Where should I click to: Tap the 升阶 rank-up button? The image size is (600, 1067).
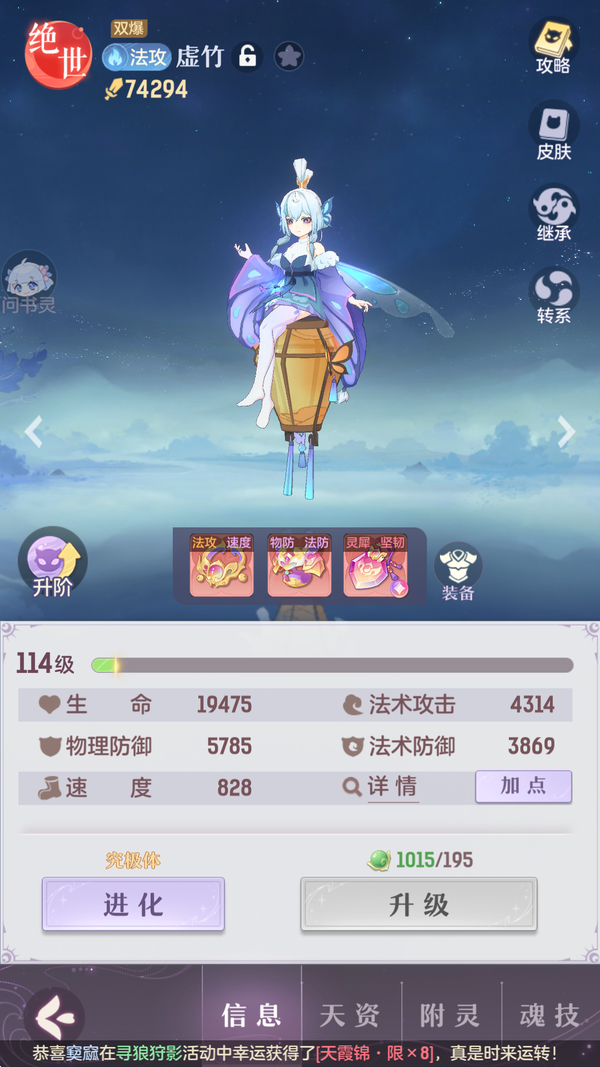coord(52,565)
